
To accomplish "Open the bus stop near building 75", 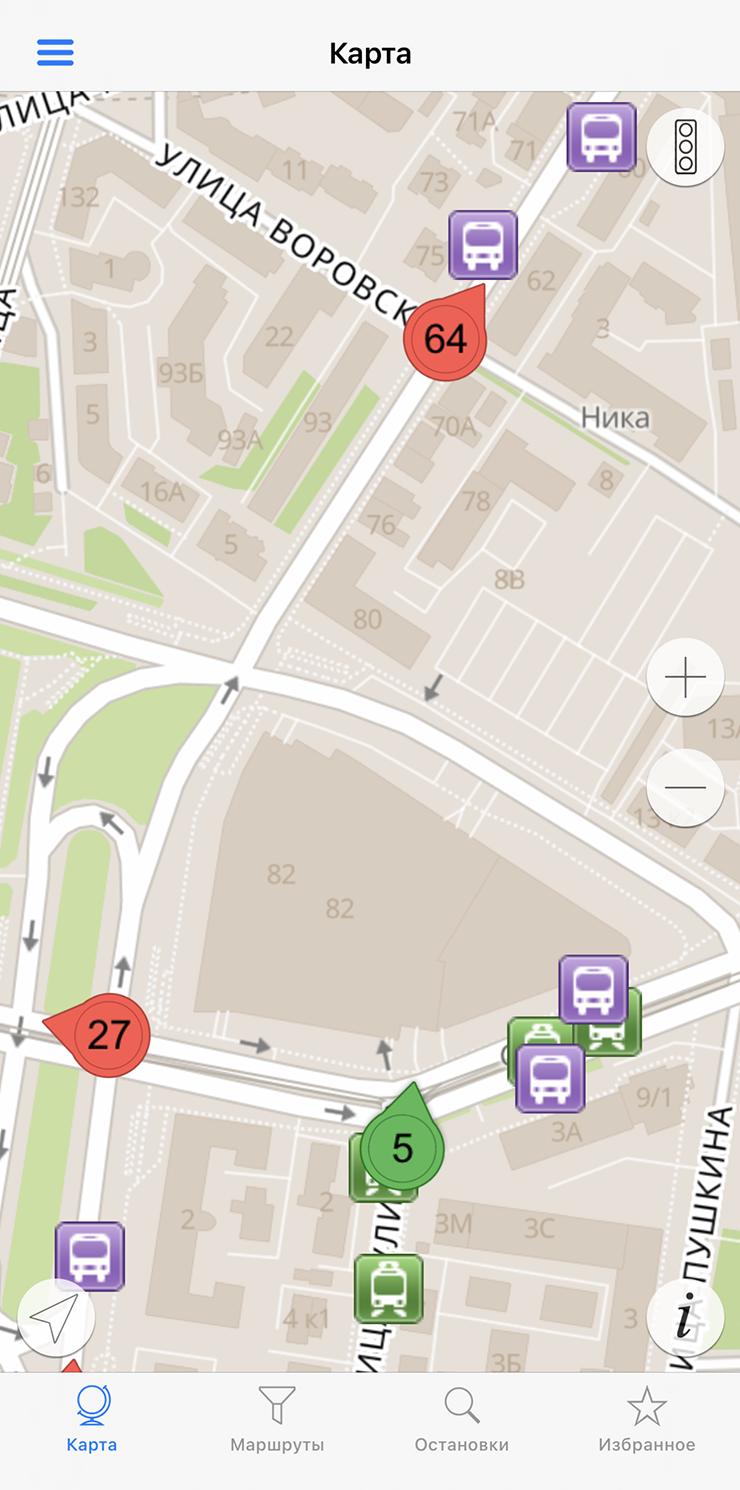I will click(483, 244).
